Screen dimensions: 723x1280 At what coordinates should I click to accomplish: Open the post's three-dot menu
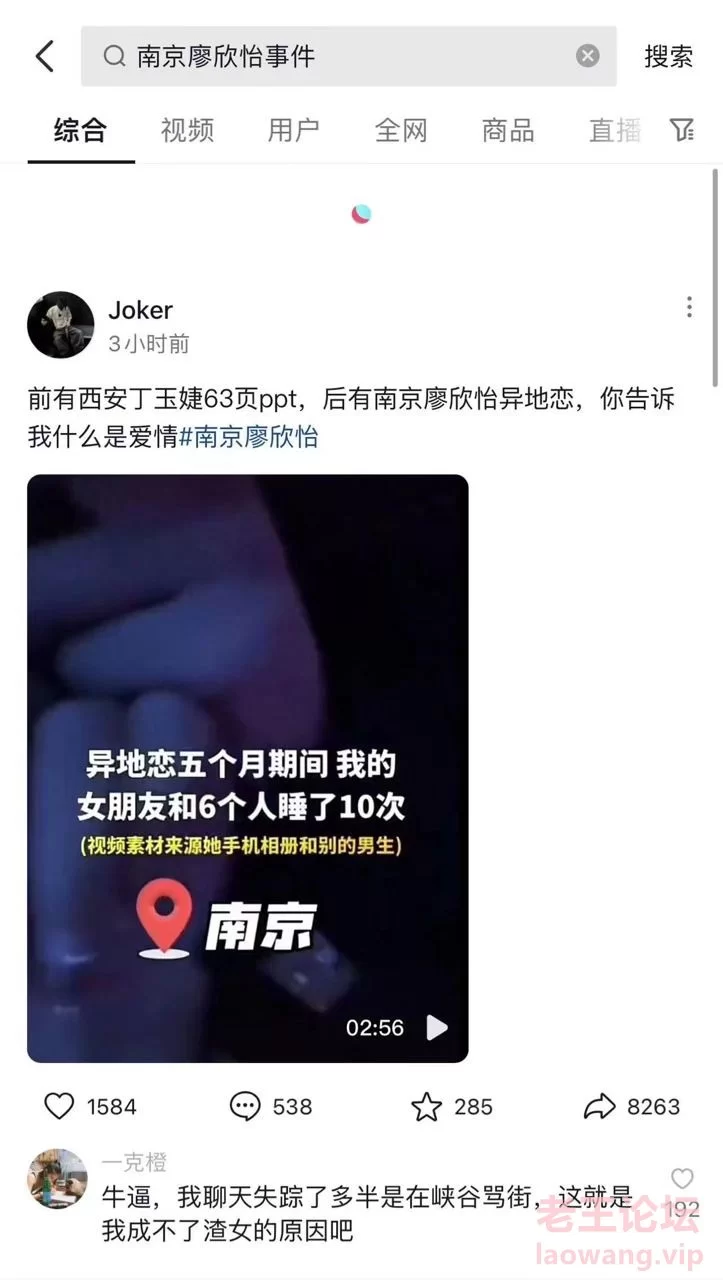tap(689, 307)
